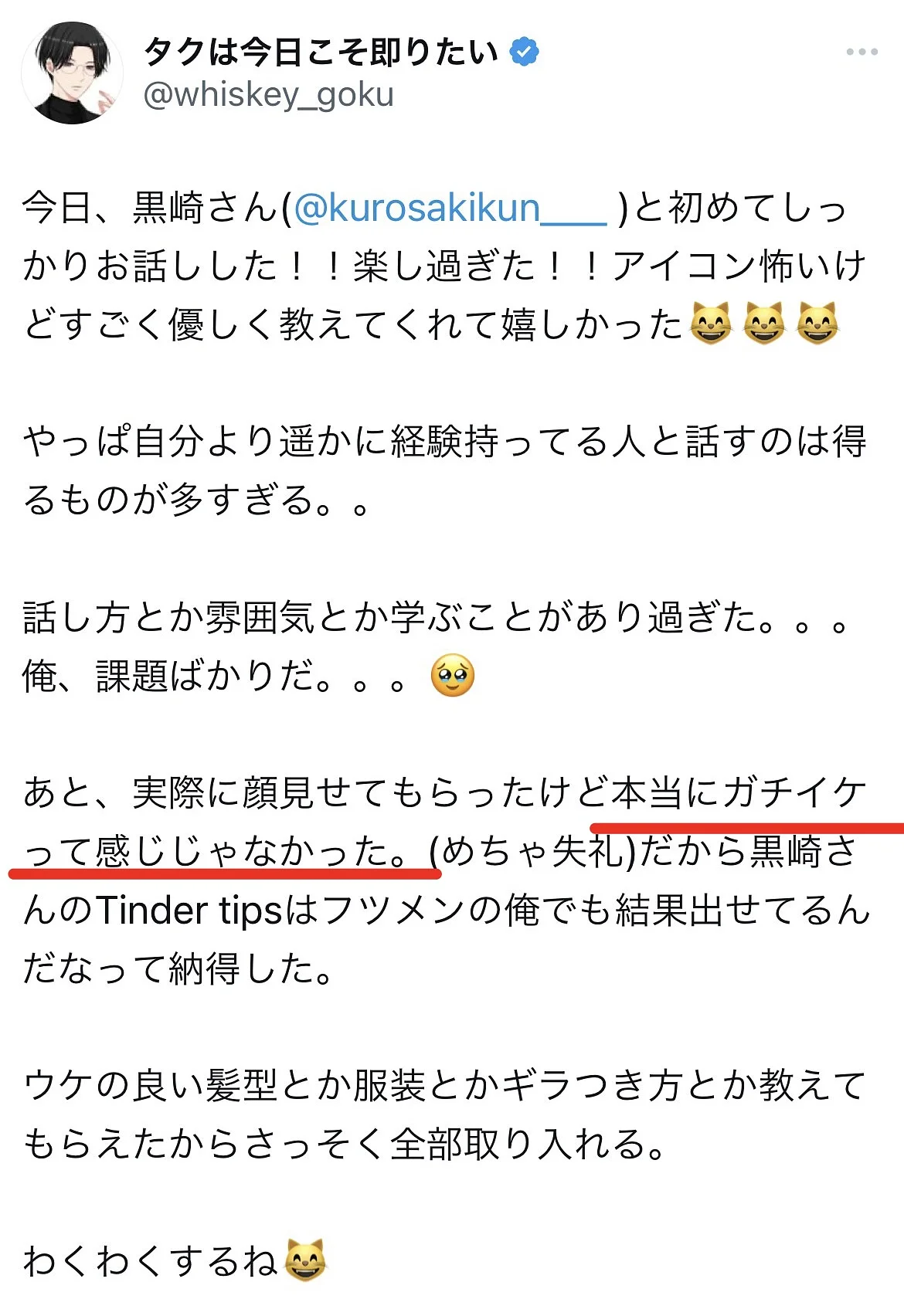Open the author's profile picture
904x1316 pixels.
click(71, 73)
